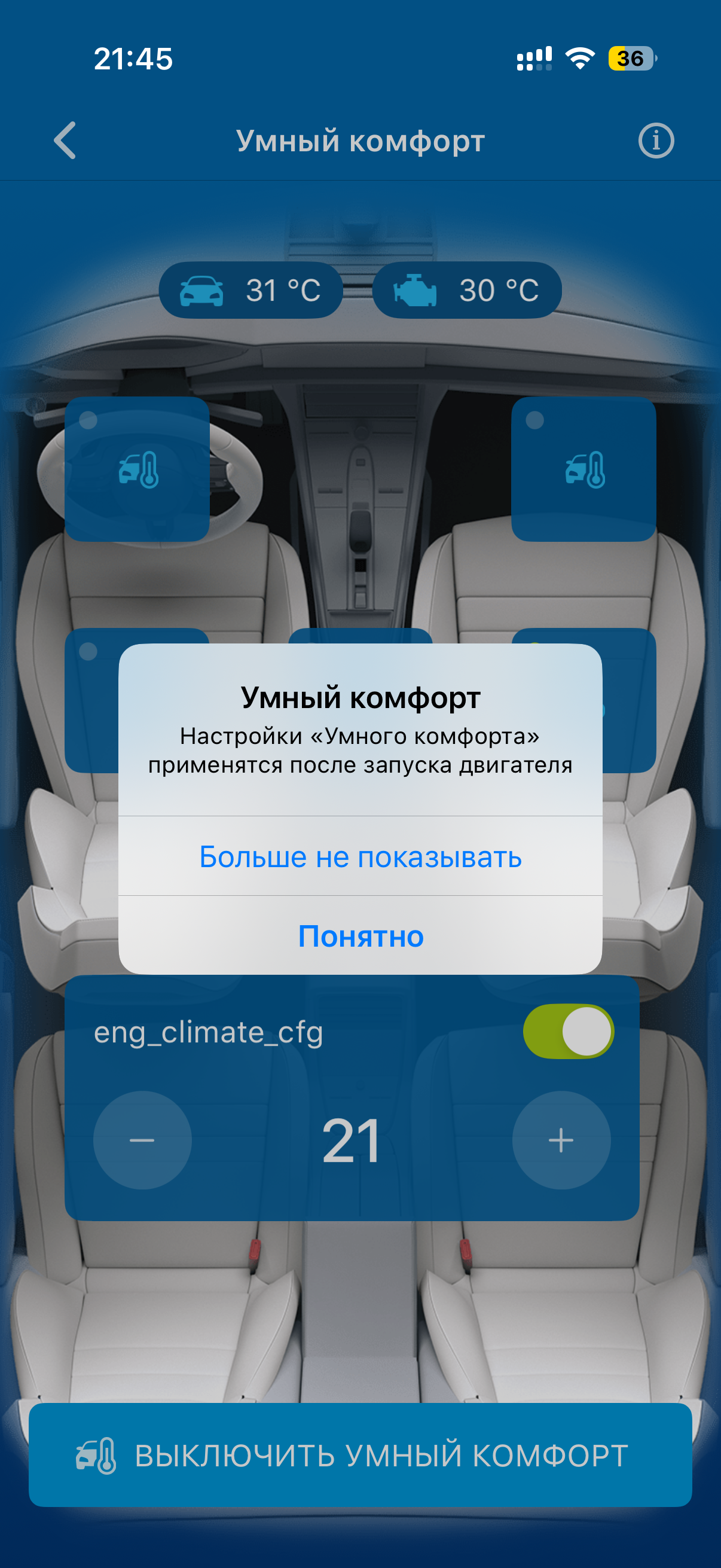The height and width of the screenshot is (1568, 721).
Task: Open the info icon in header
Action: pos(655,141)
